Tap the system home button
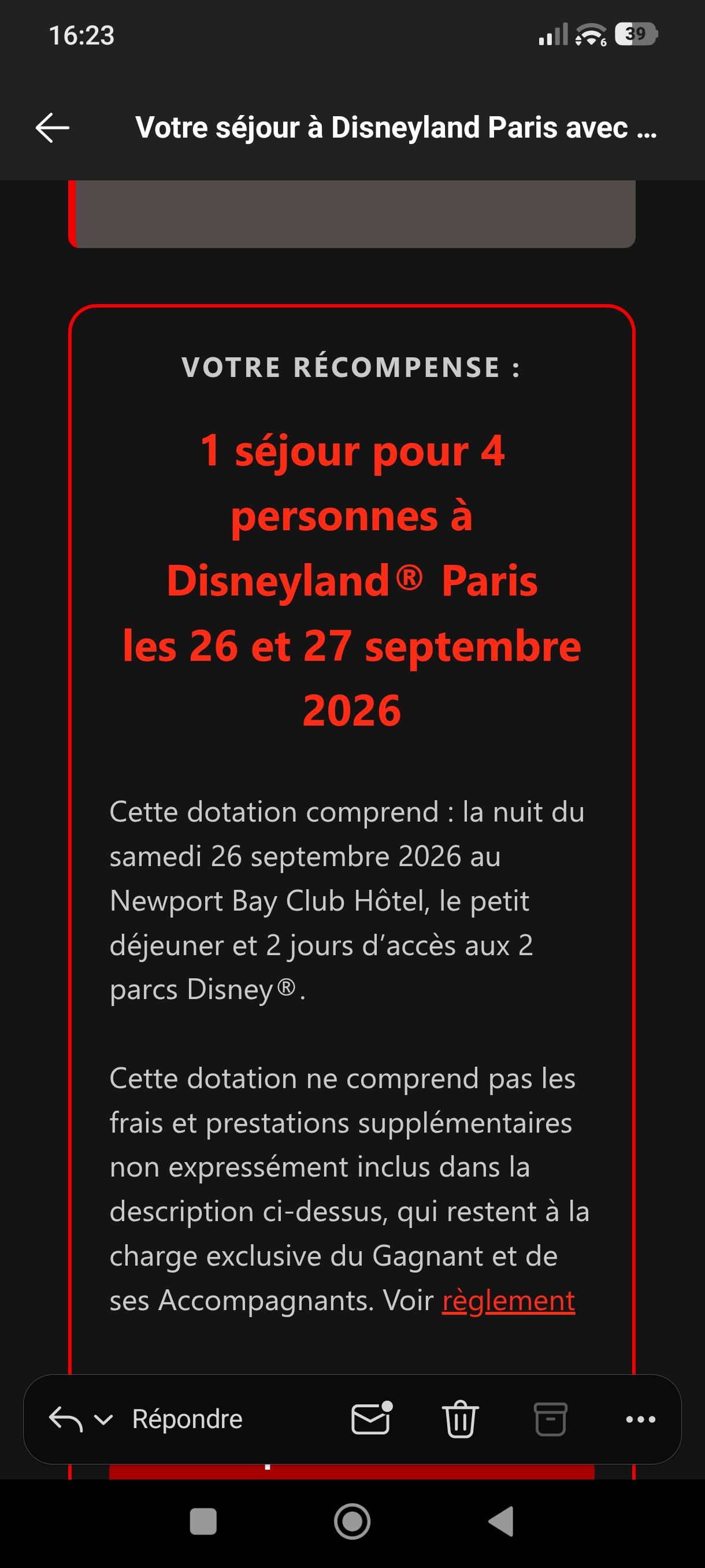Viewport: 705px width, 1568px height. 352,1522
